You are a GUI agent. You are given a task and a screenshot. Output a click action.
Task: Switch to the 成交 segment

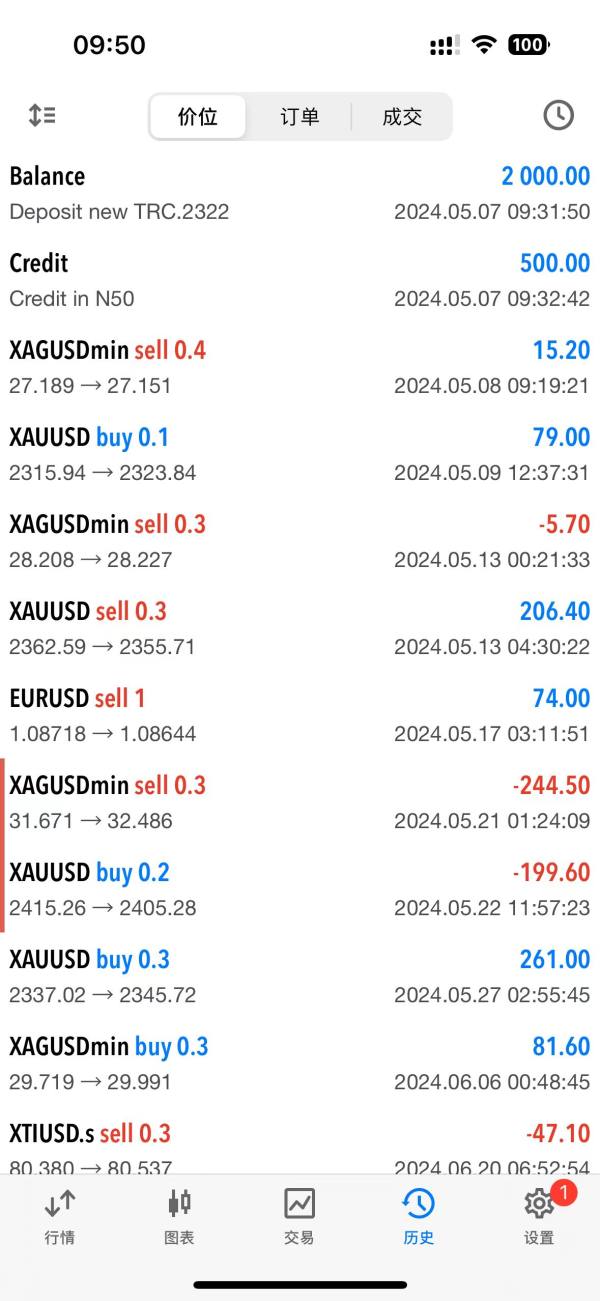pos(402,117)
